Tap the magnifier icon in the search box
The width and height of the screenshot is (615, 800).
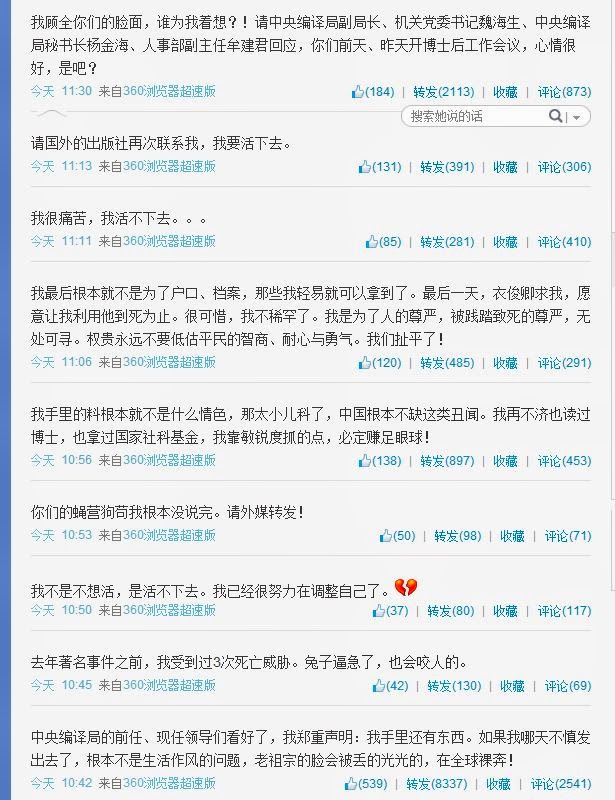pyautogui.click(x=557, y=117)
